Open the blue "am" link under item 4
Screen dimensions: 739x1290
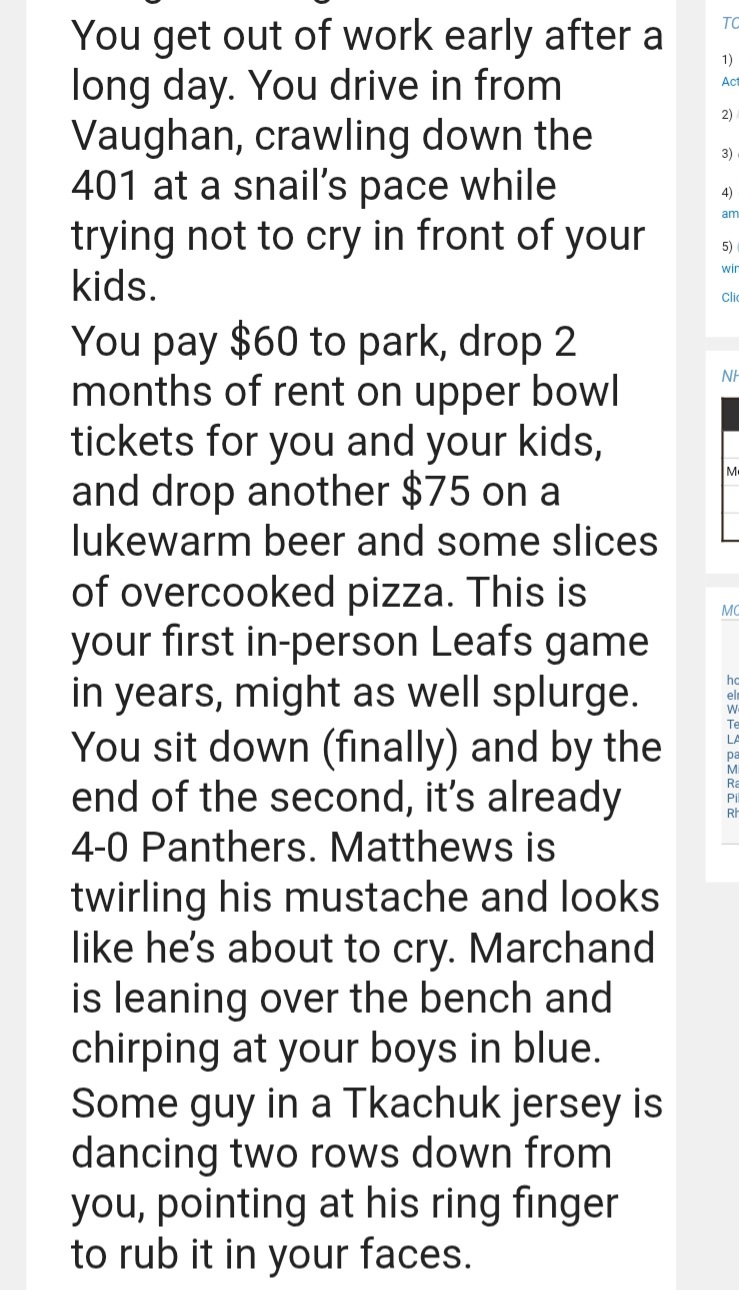tap(729, 214)
